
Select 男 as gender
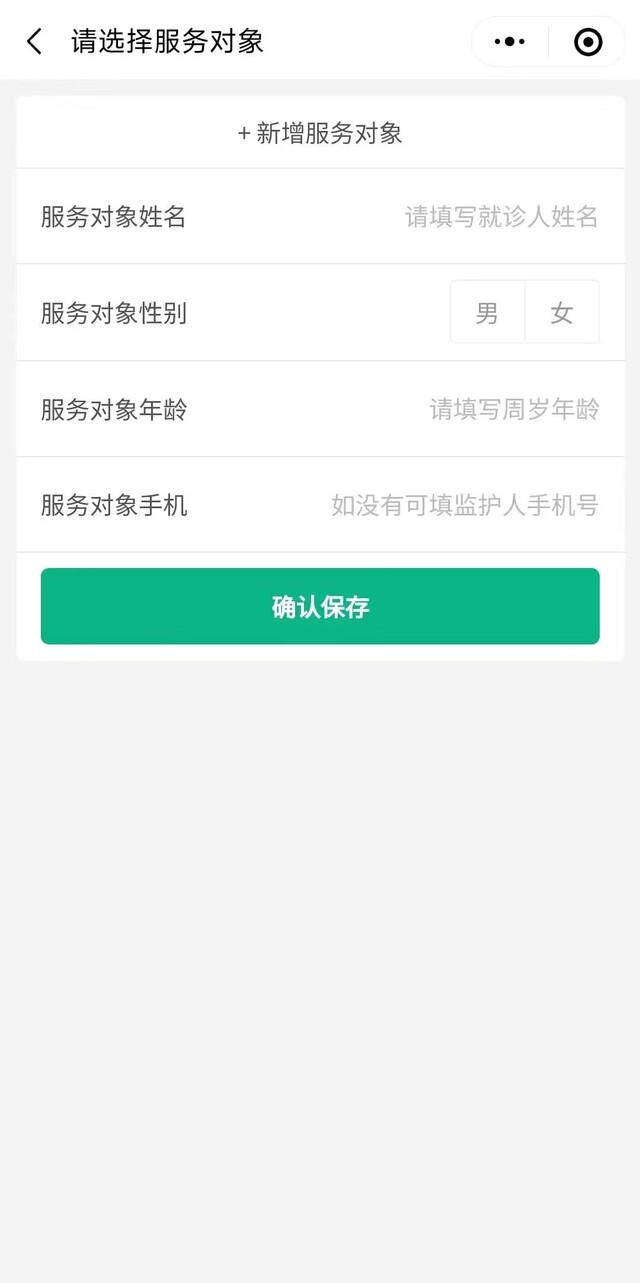point(487,313)
